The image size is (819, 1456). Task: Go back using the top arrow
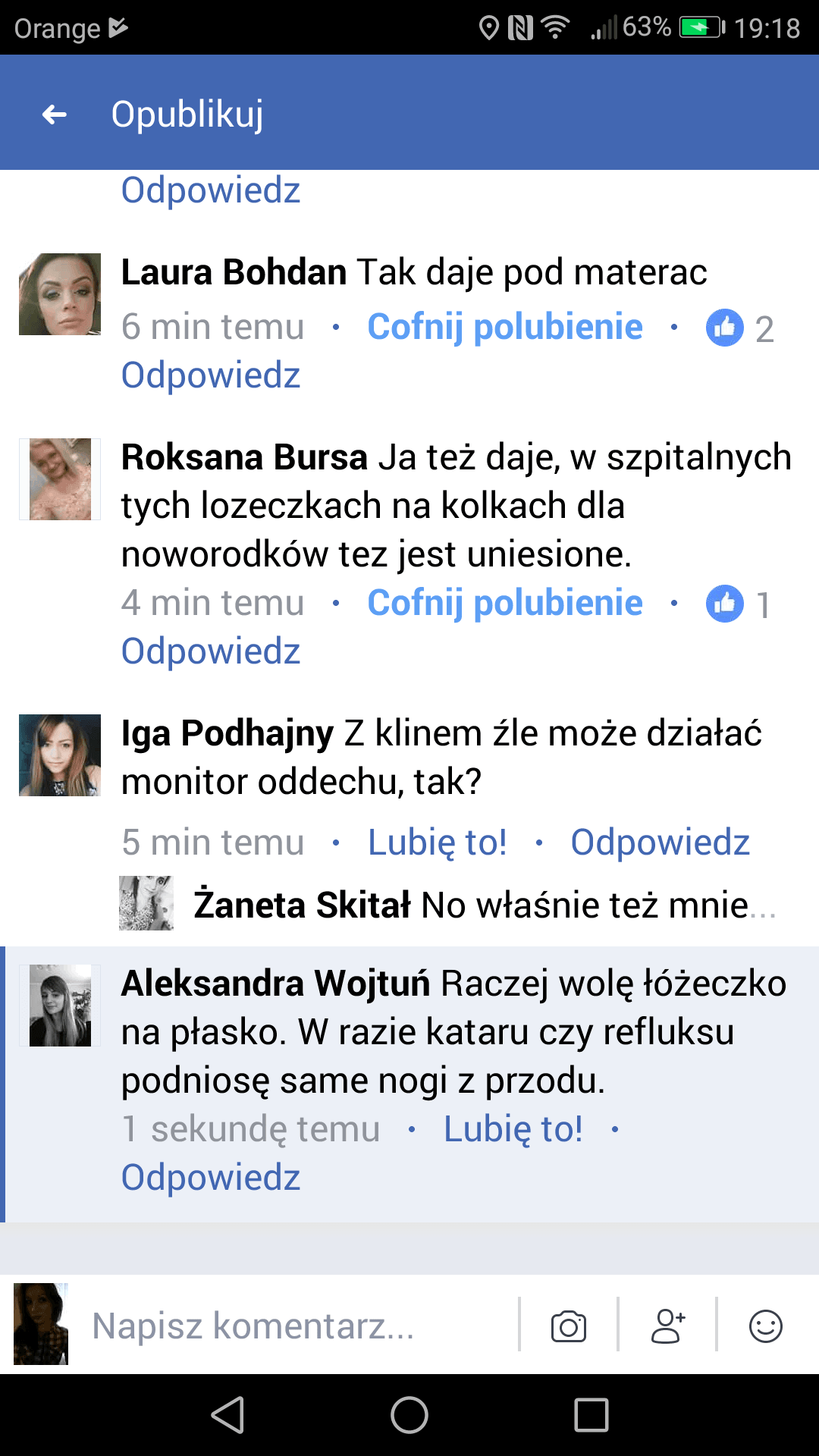55,115
